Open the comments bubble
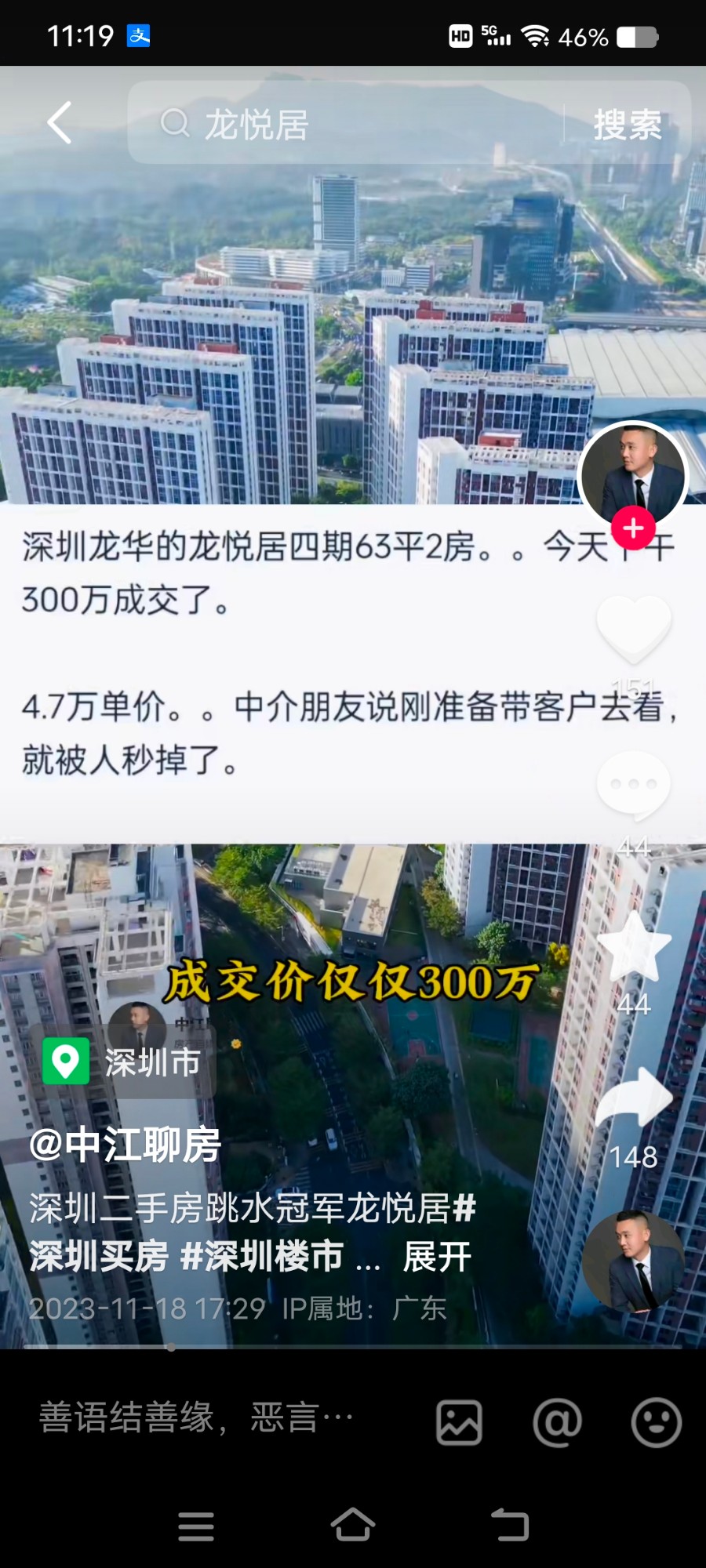The image size is (706, 1568). pos(634,786)
